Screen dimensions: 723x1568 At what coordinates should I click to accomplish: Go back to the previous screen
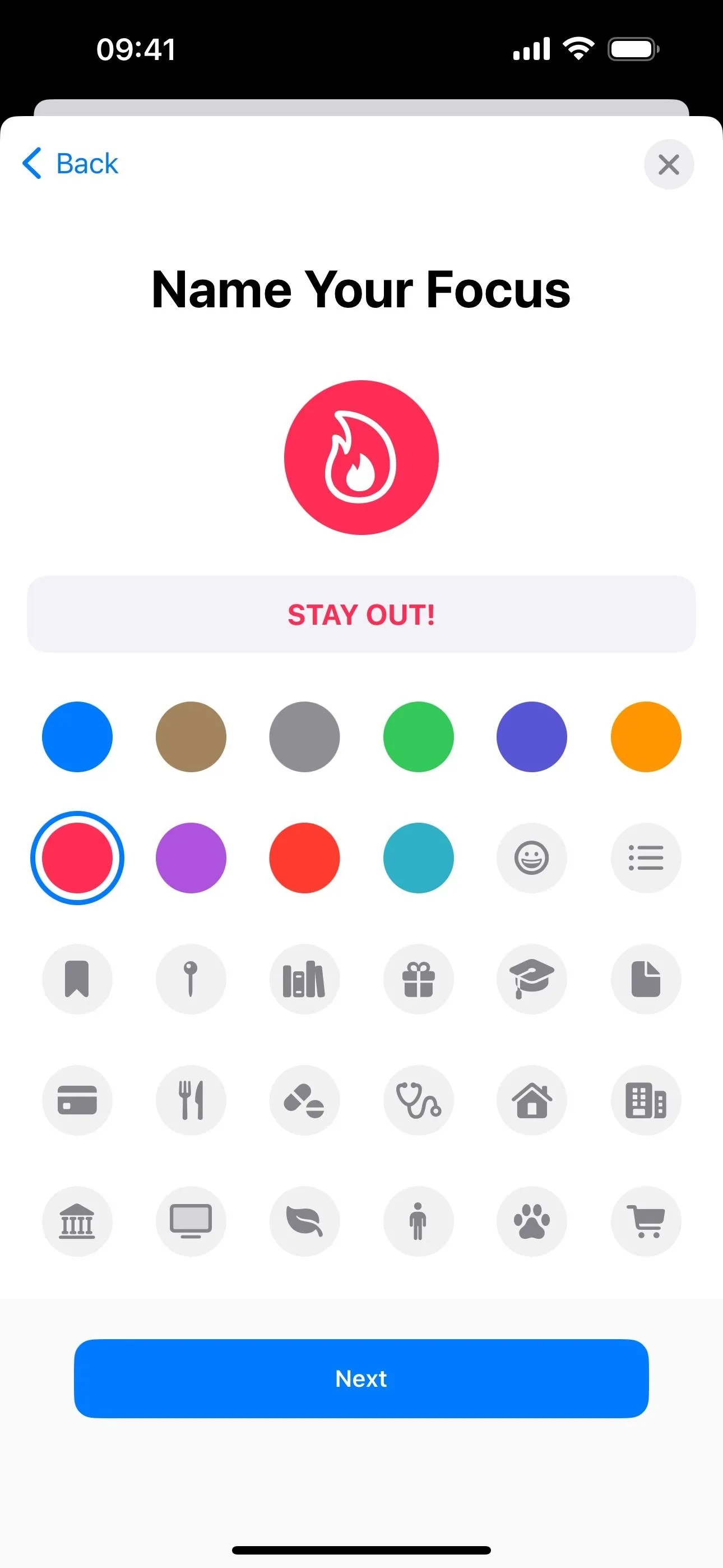pos(70,164)
